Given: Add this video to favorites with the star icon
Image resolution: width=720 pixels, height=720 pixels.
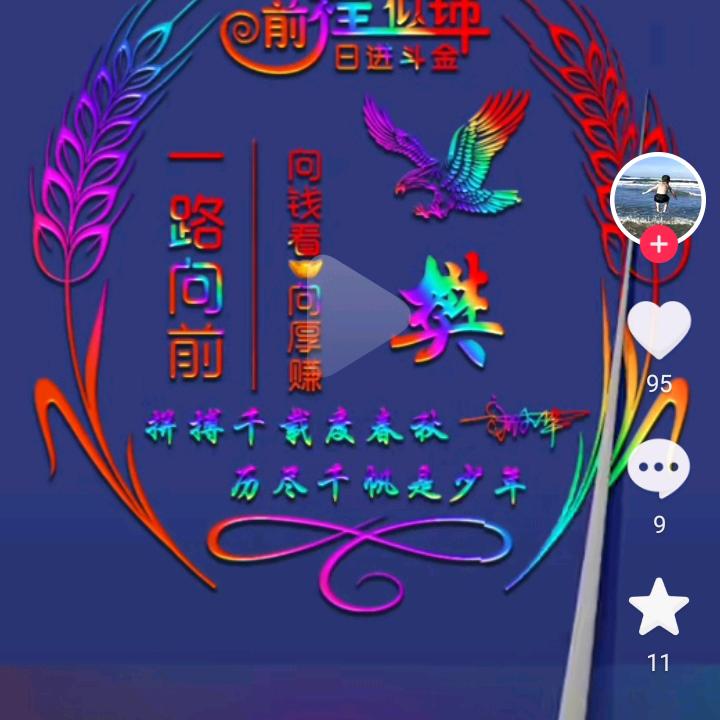Looking at the screenshot, I should [659, 607].
